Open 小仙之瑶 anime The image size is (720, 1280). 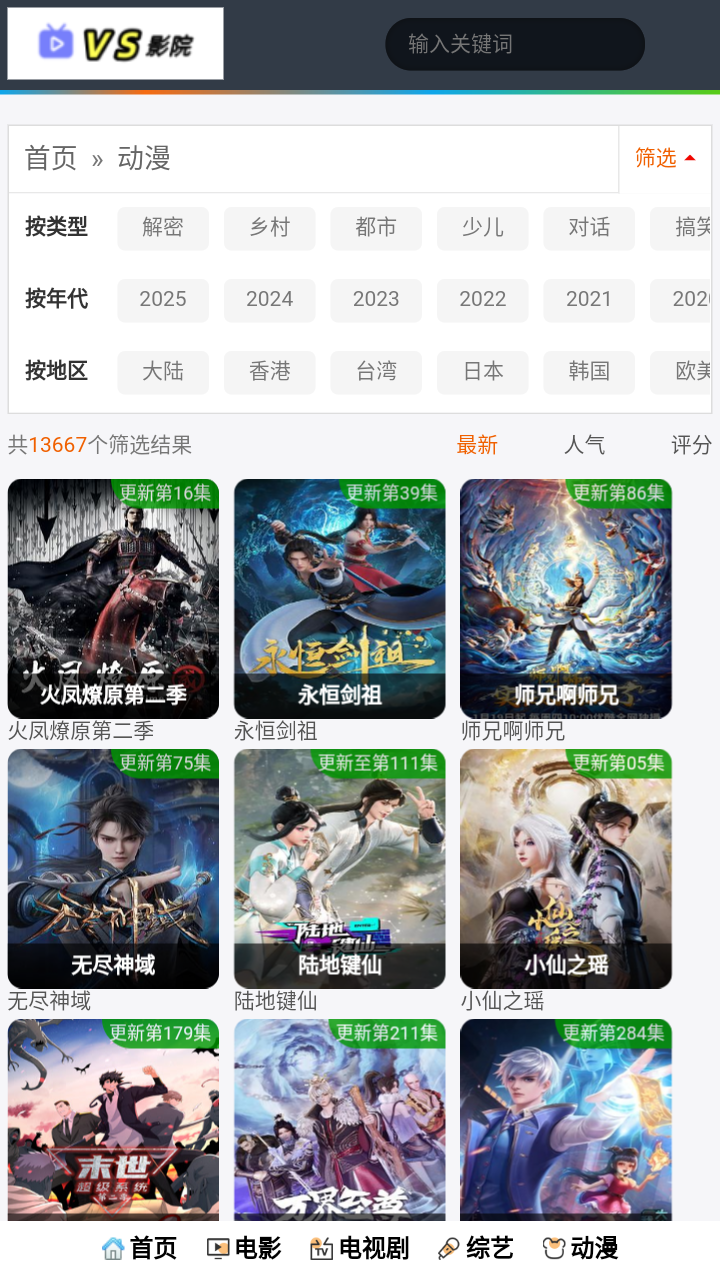pos(566,868)
